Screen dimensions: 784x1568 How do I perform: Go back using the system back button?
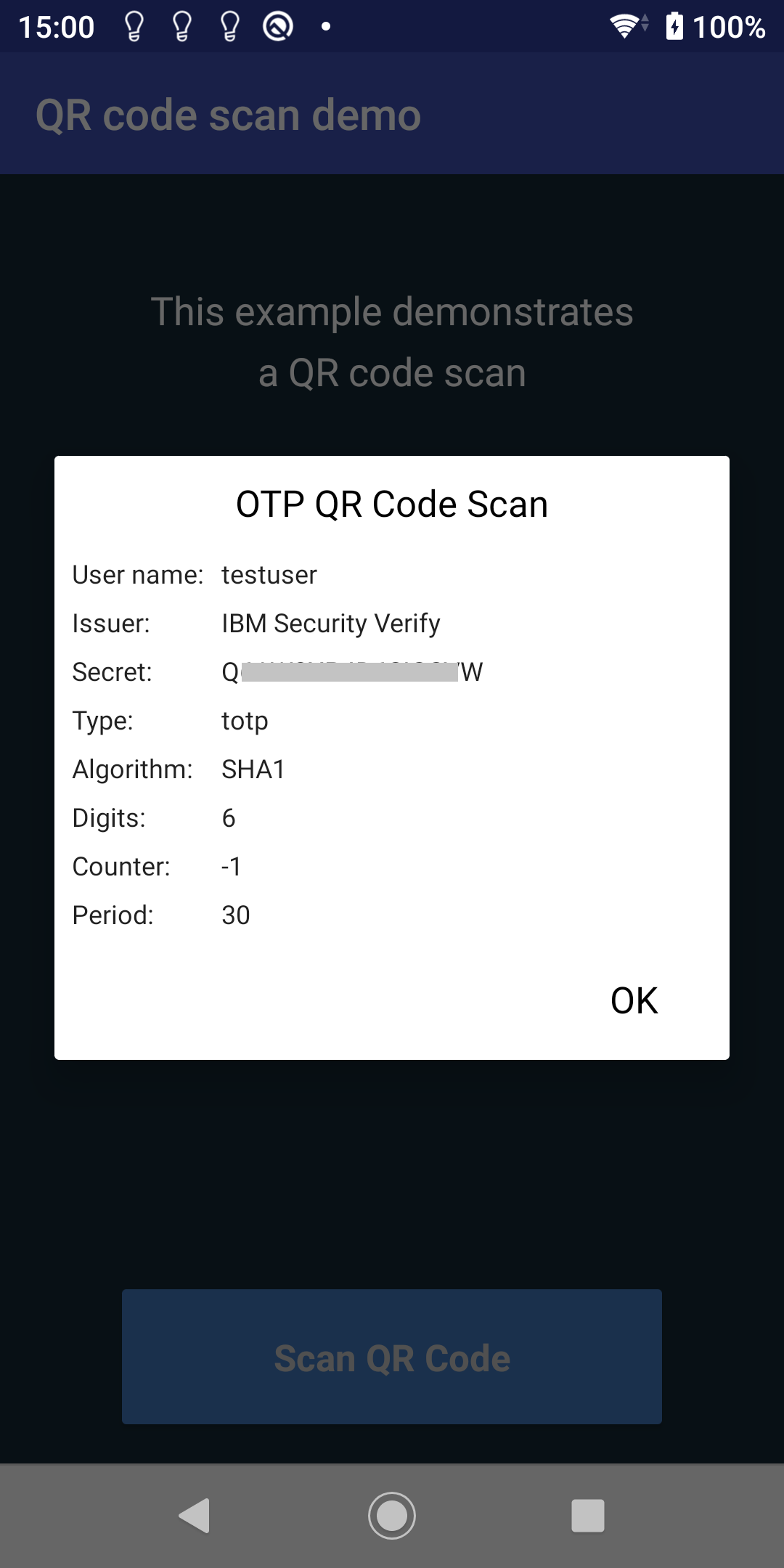[x=195, y=1516]
